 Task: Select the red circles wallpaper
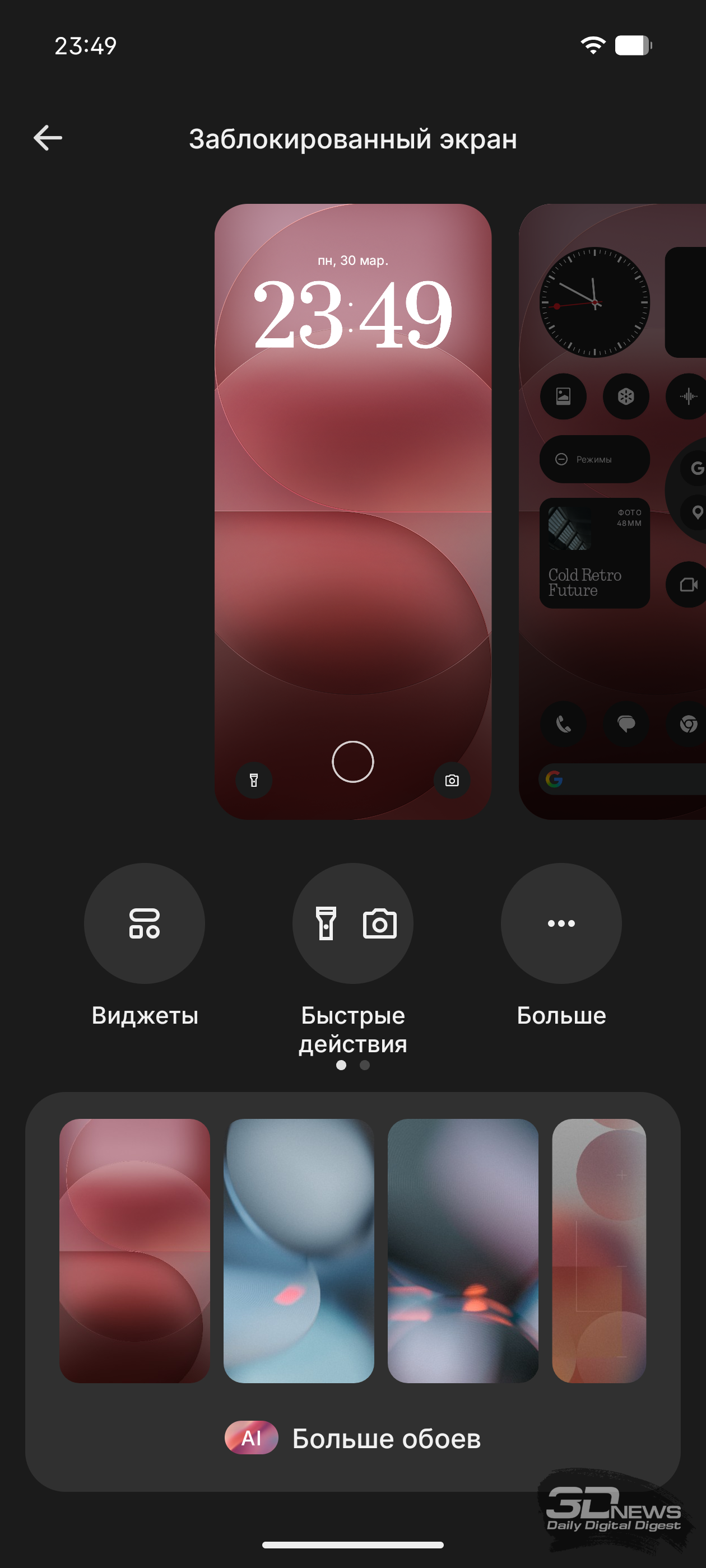134,1251
